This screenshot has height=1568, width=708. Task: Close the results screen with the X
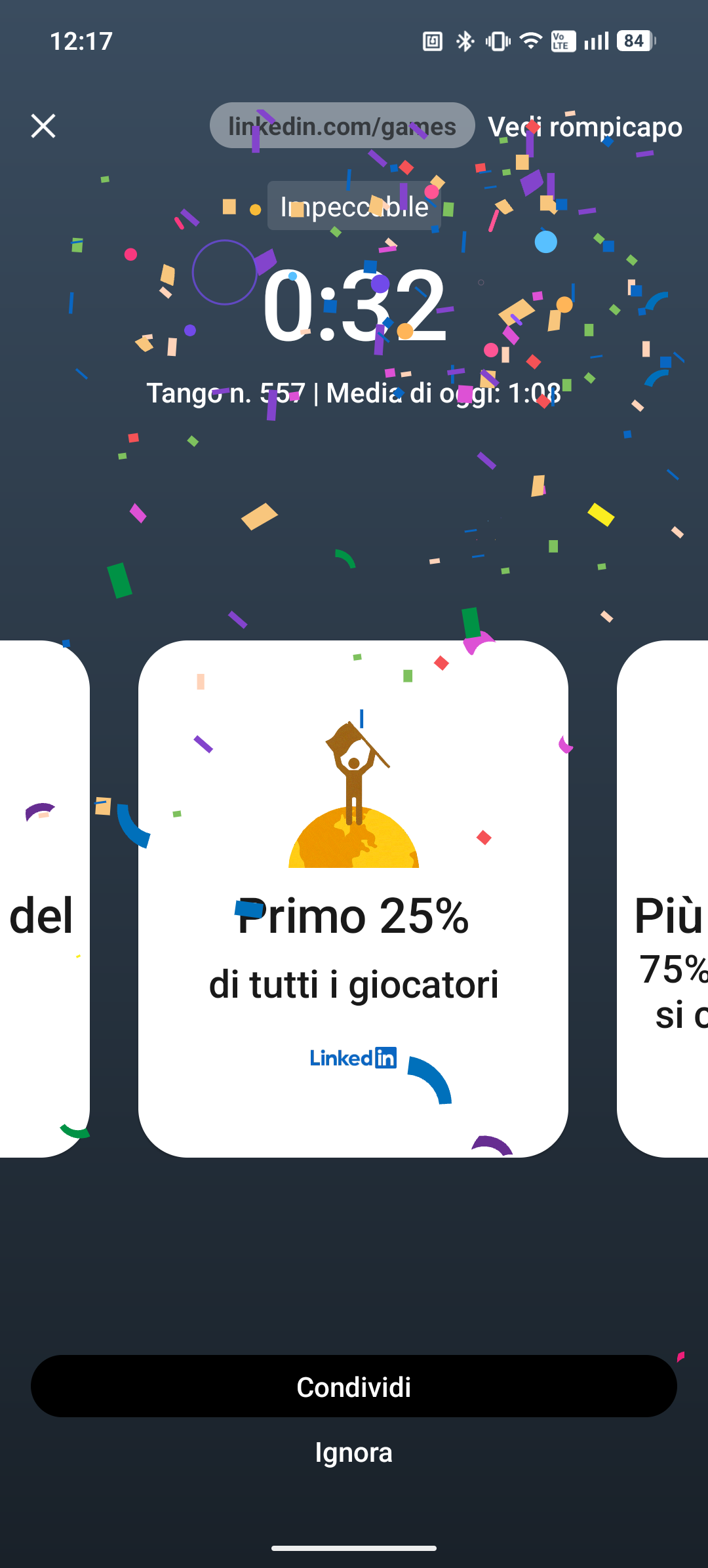tap(43, 126)
